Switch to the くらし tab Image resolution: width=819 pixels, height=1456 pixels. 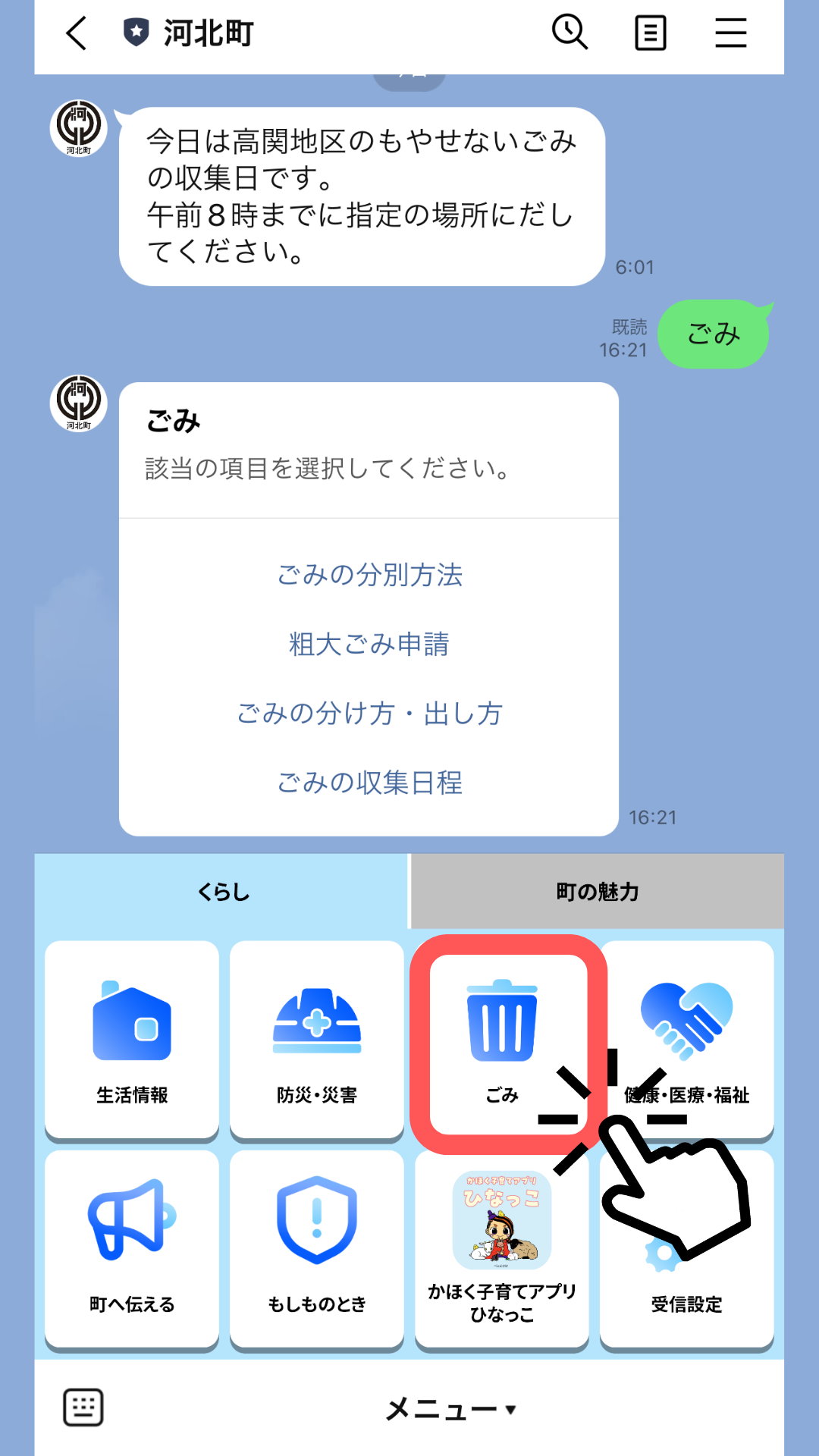point(222,892)
